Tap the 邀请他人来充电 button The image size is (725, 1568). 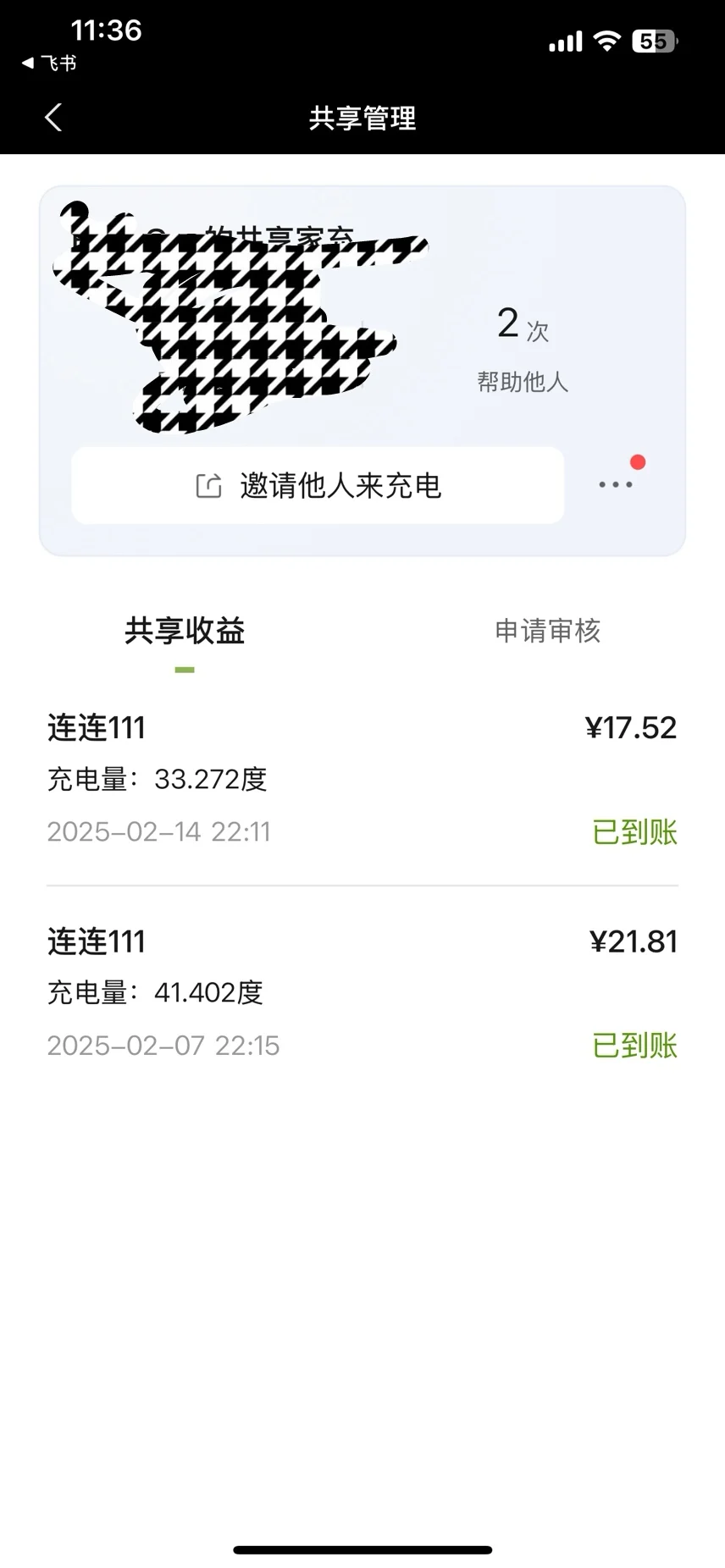318,485
